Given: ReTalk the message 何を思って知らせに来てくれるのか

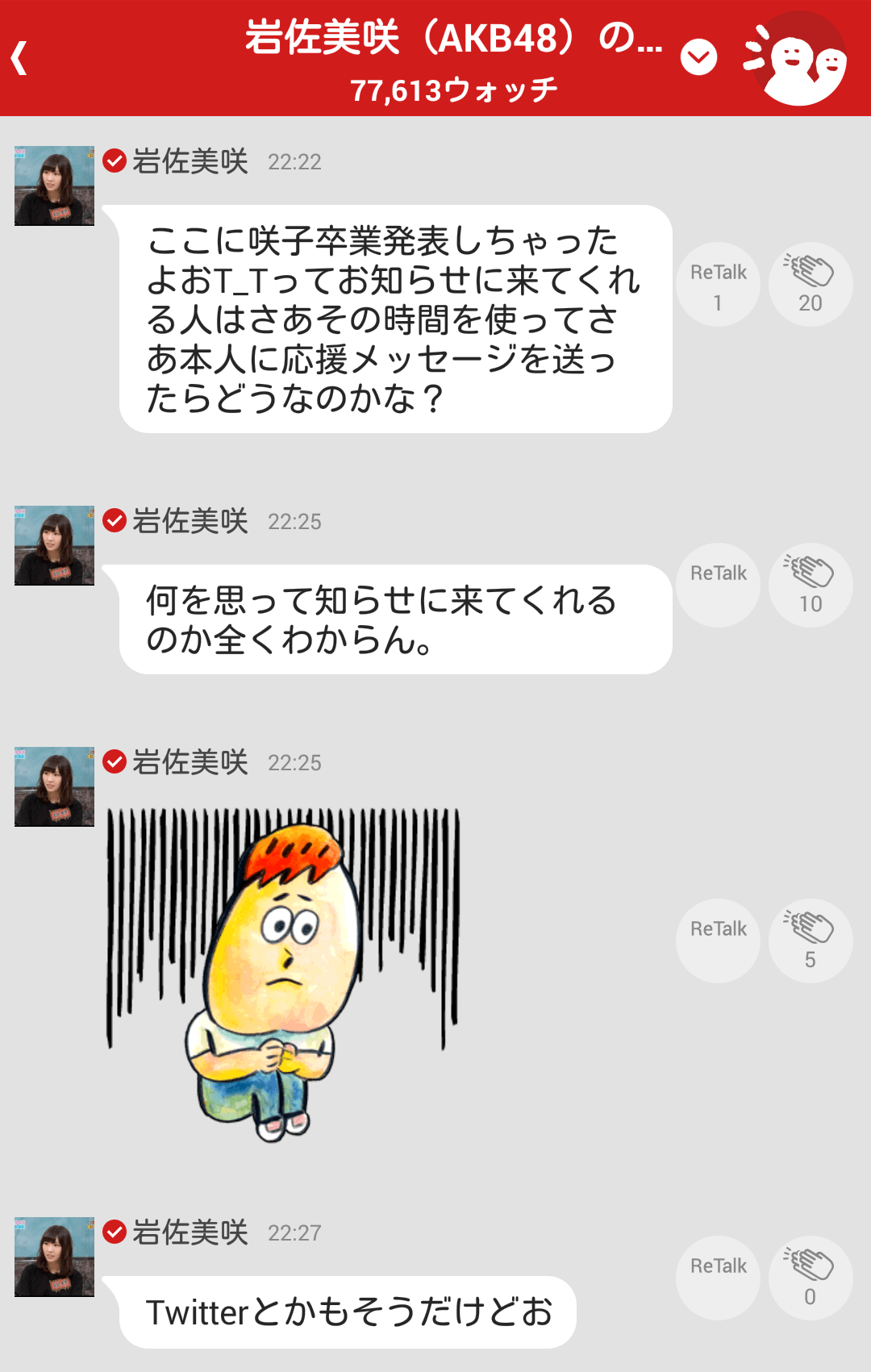Looking at the screenshot, I should point(718,586).
